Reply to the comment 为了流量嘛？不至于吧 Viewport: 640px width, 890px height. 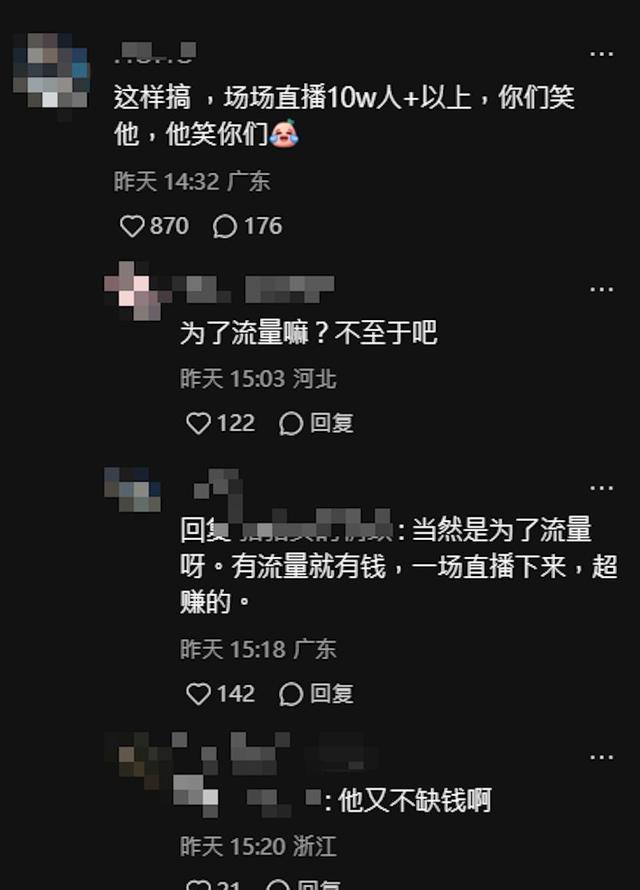[x=319, y=424]
